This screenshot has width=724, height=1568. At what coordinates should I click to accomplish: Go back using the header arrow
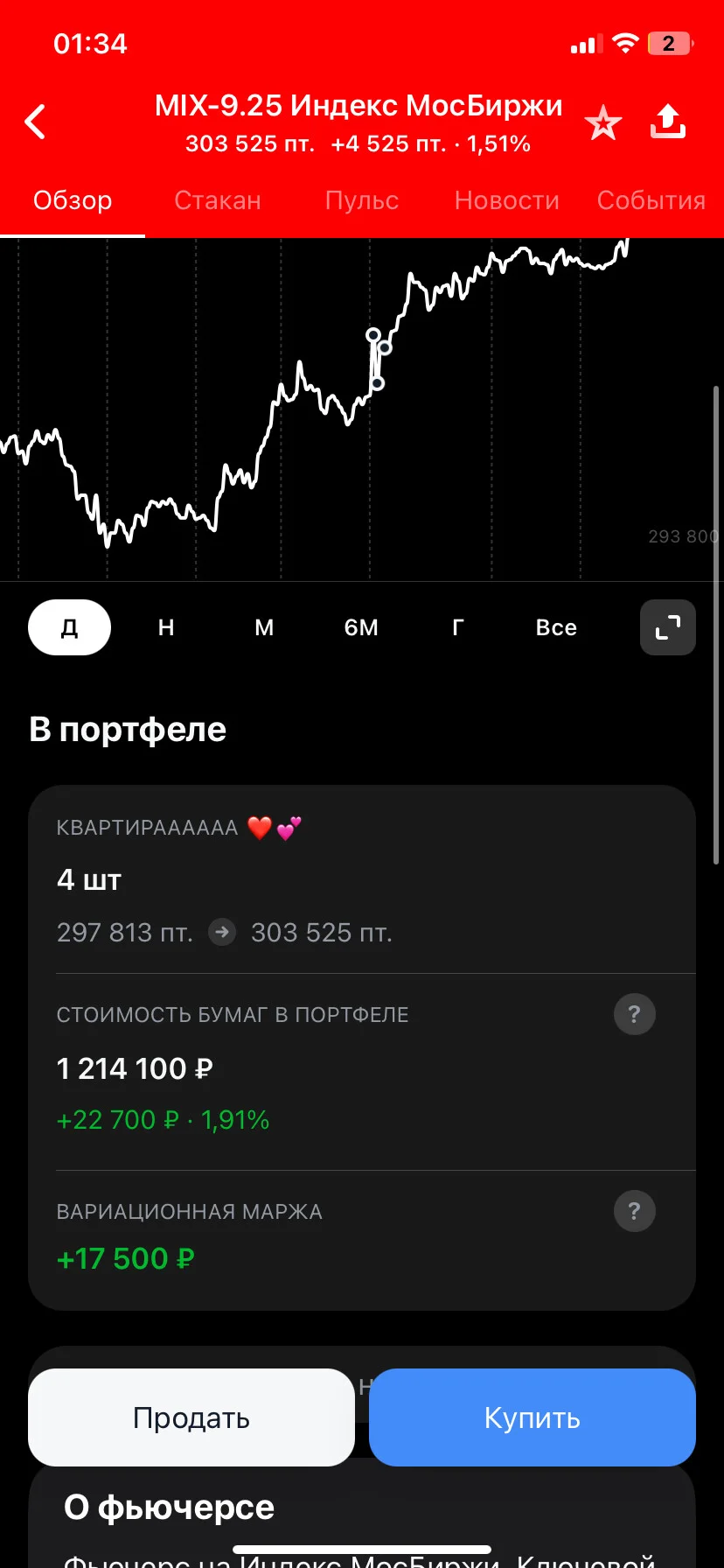point(35,122)
